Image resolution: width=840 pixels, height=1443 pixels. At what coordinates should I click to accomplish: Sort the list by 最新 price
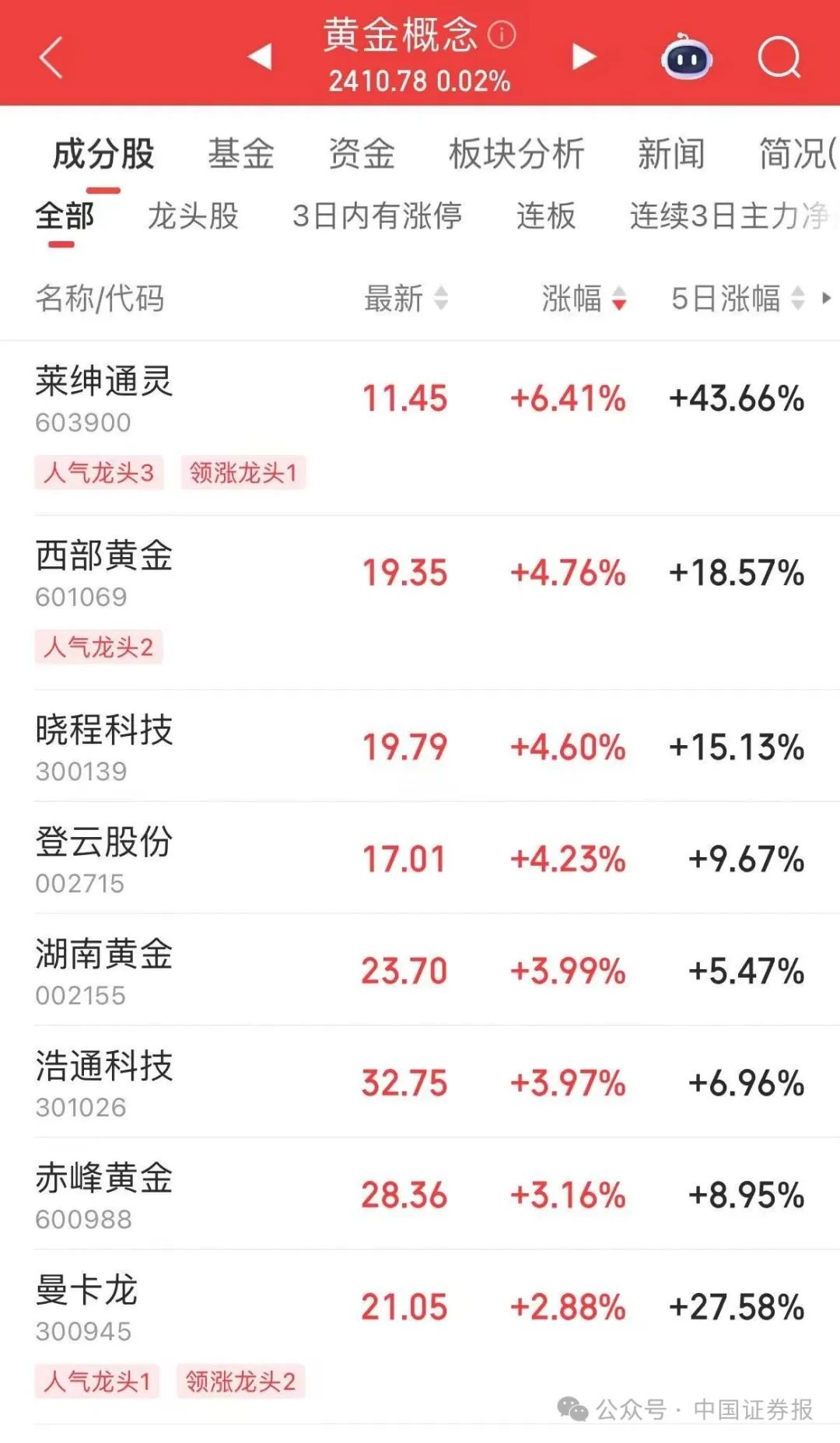(x=406, y=298)
